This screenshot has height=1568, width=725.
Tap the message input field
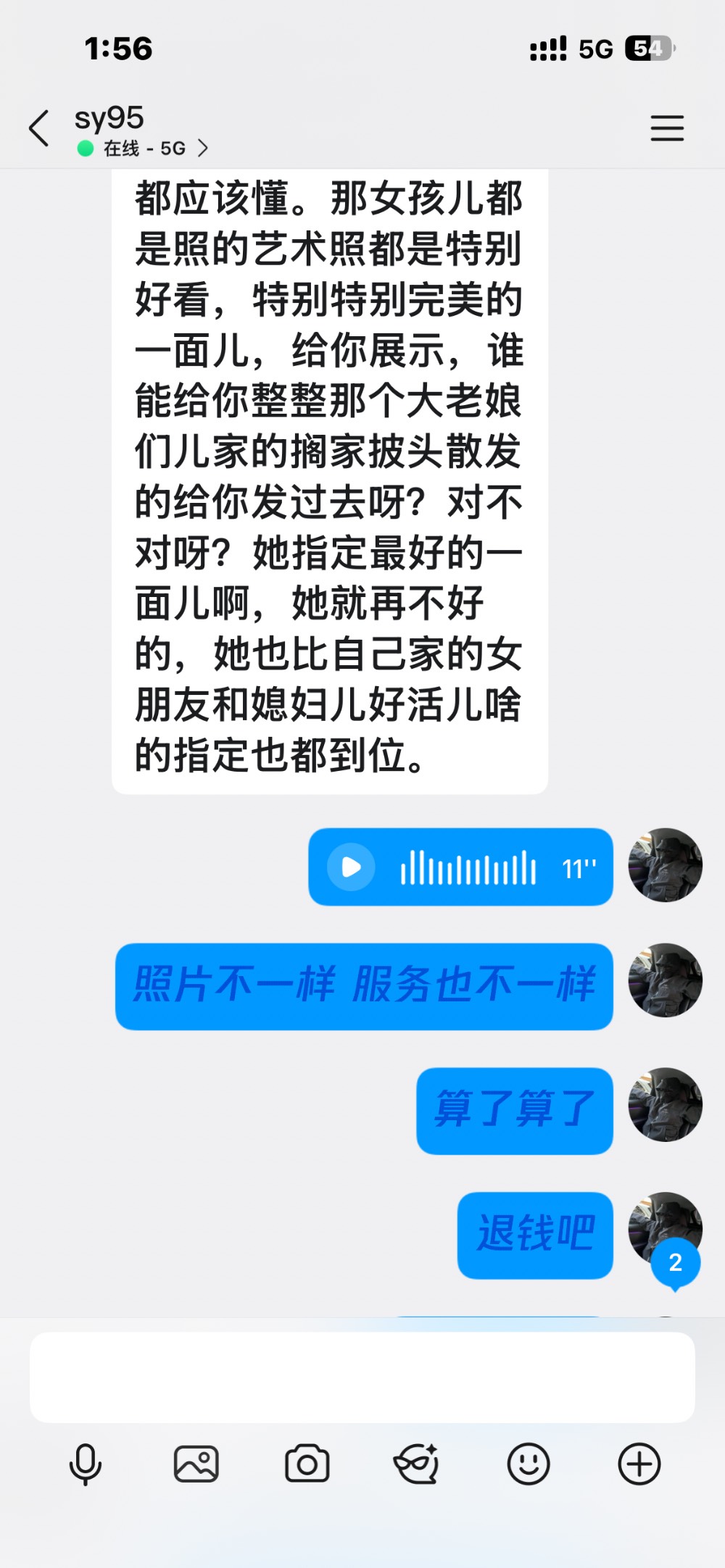pos(362,1377)
